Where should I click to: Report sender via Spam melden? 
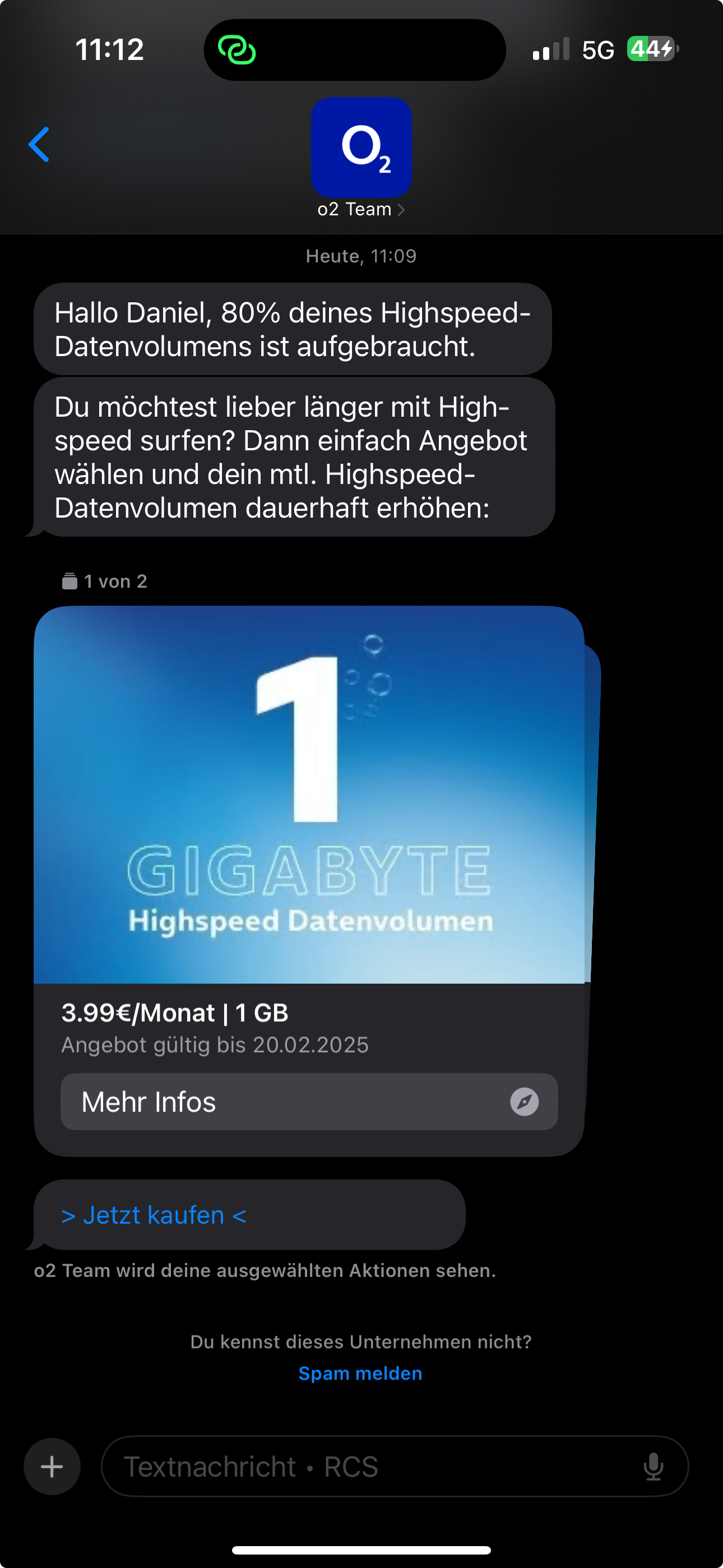point(360,1373)
